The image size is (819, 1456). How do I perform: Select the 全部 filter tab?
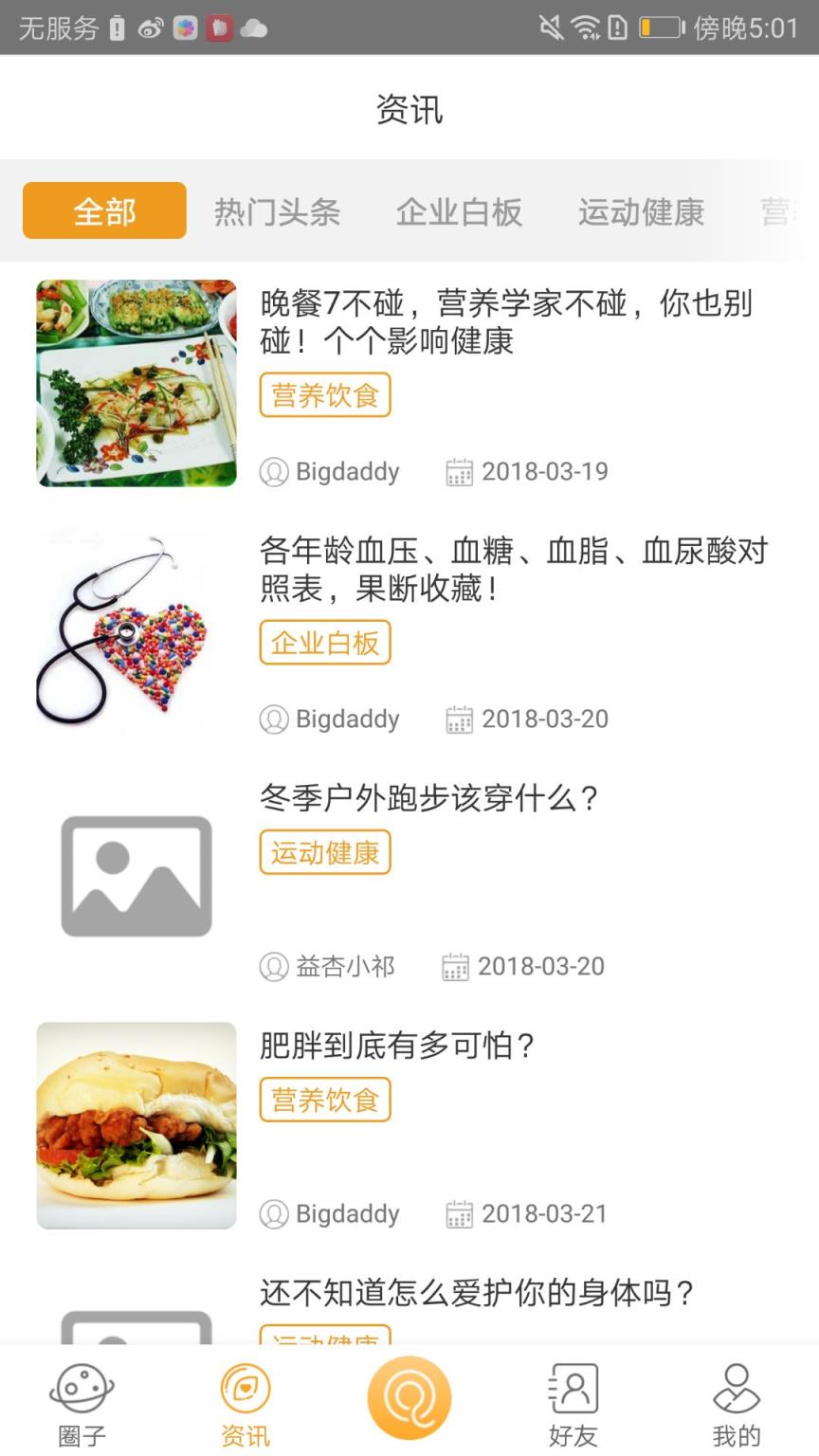(x=103, y=212)
